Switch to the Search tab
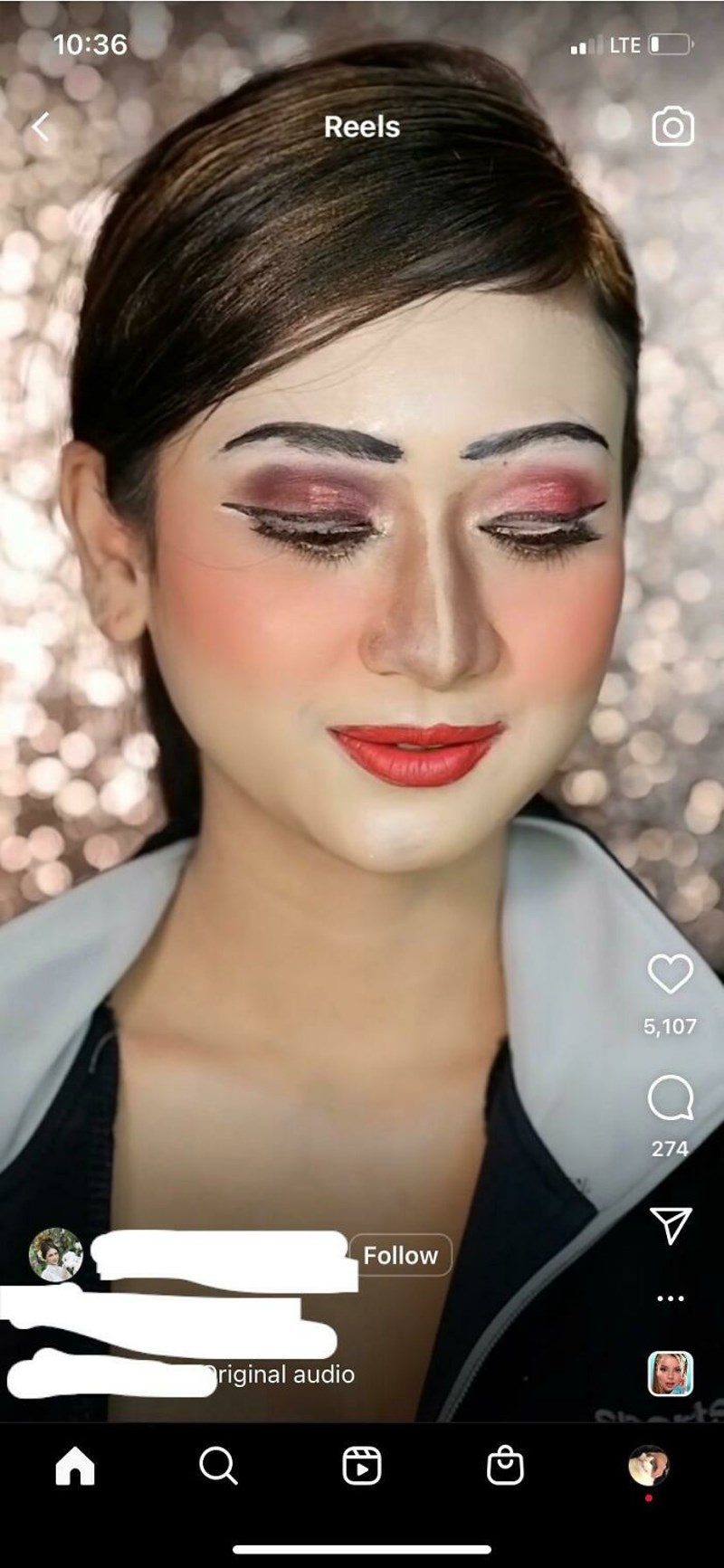The image size is (724, 1568). [218, 1465]
